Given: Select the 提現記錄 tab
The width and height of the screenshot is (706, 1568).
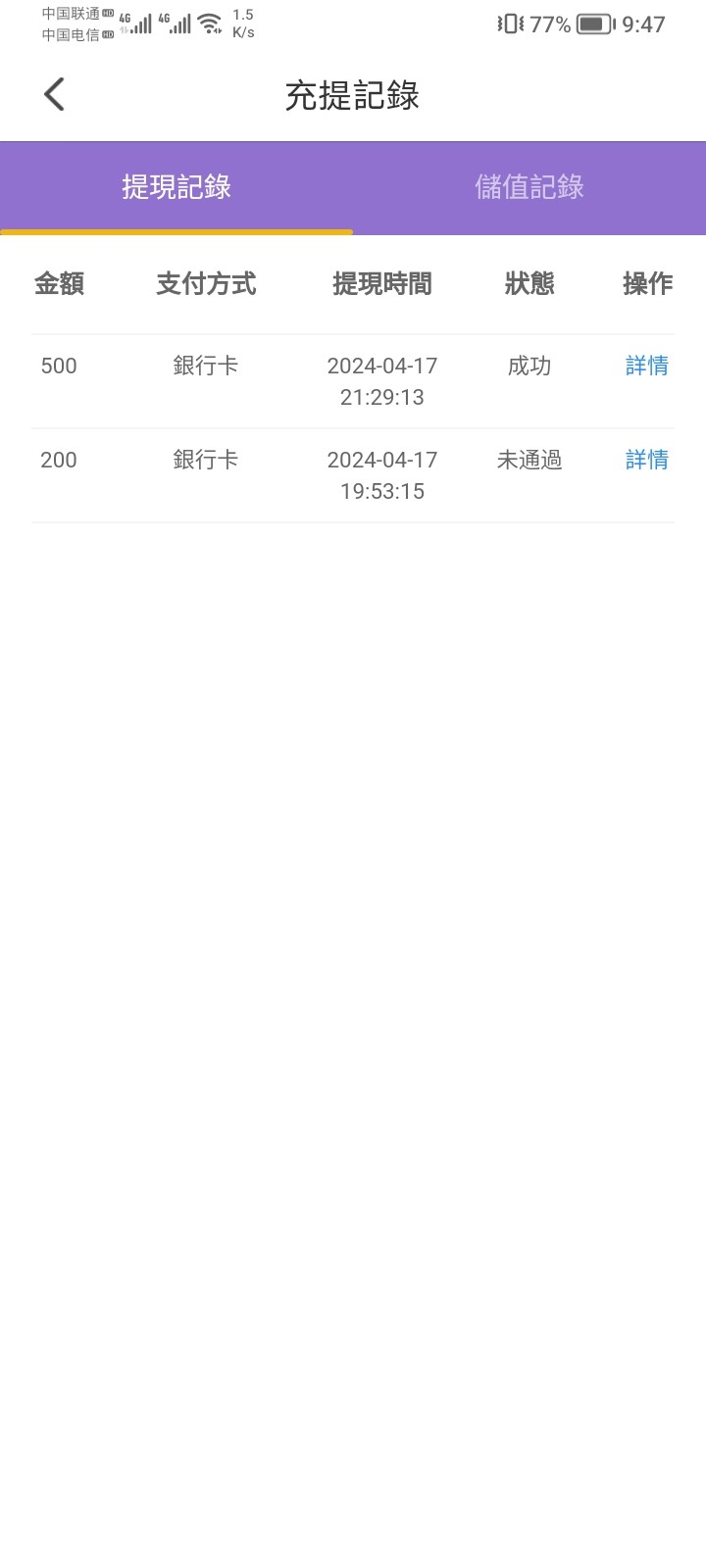Looking at the screenshot, I should click(176, 186).
